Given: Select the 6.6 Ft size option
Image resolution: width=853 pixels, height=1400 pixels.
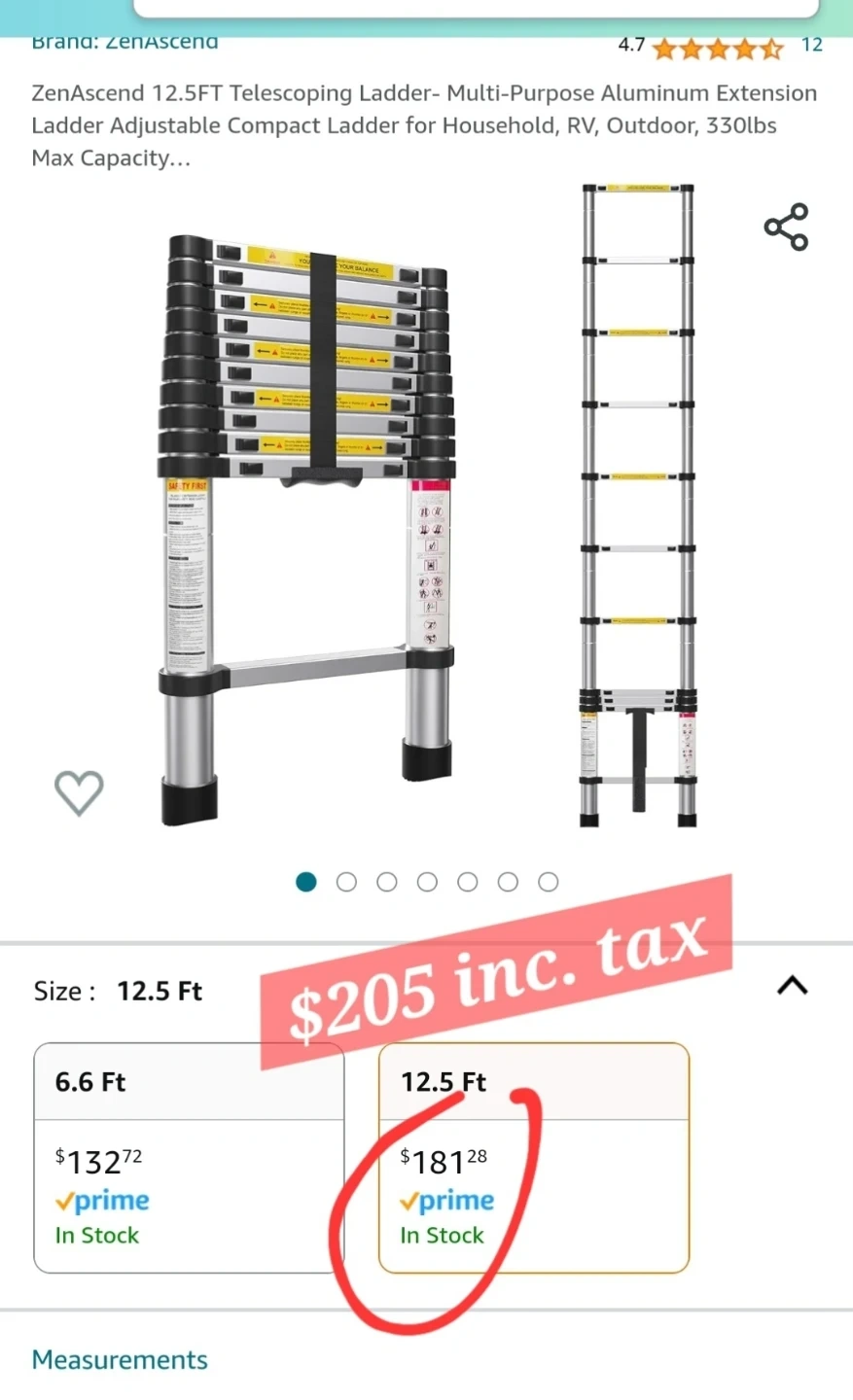Looking at the screenshot, I should click(189, 1158).
